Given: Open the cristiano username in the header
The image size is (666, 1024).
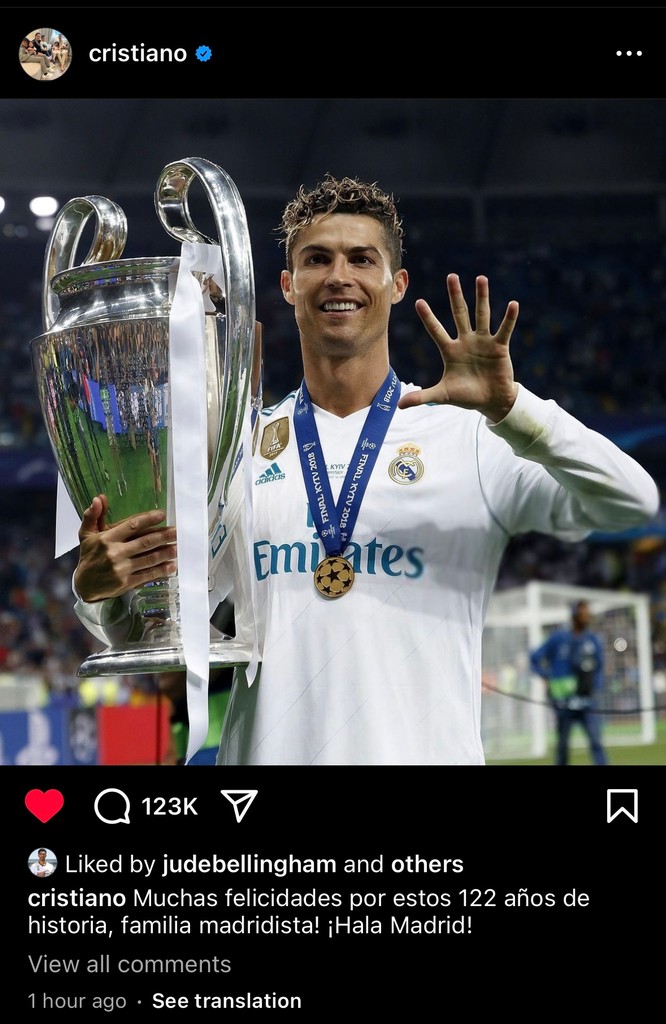Looking at the screenshot, I should pos(138,54).
